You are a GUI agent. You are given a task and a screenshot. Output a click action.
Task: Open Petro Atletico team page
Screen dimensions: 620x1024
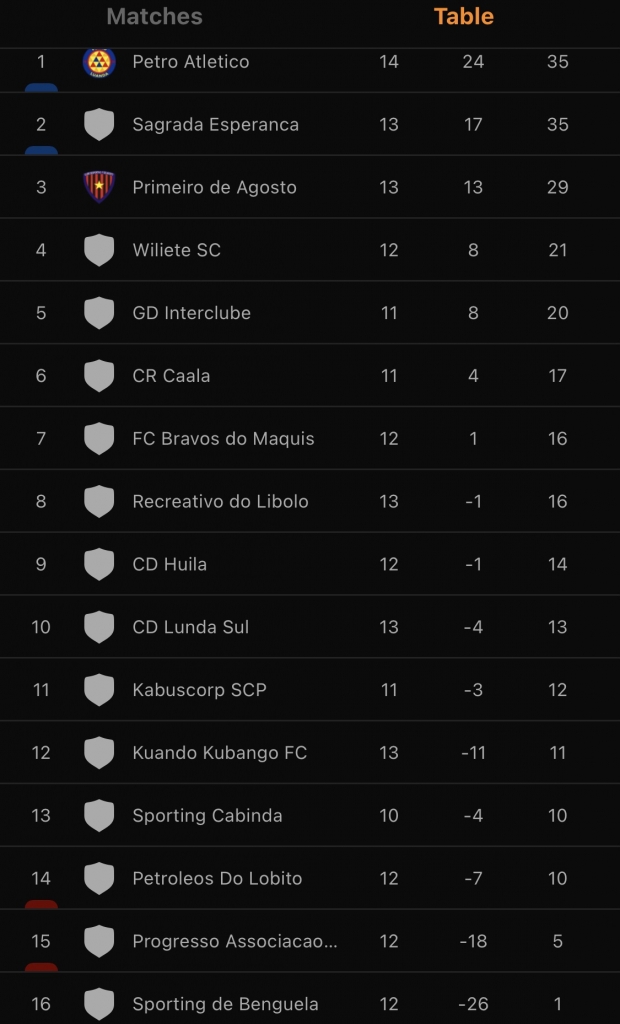191,62
